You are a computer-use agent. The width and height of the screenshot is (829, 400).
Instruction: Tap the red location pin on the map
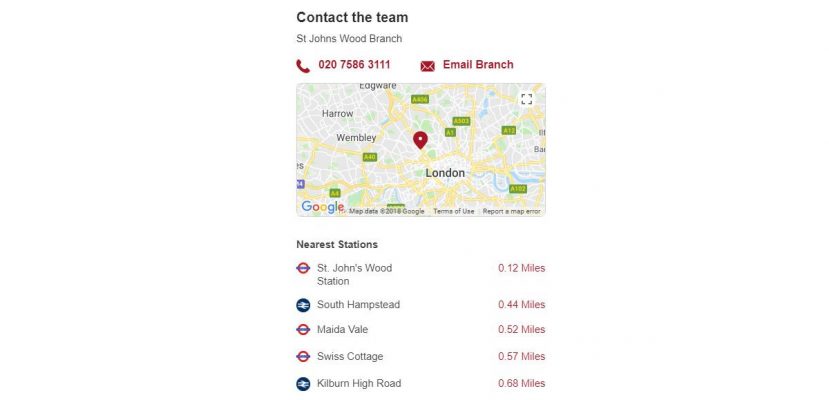click(420, 140)
